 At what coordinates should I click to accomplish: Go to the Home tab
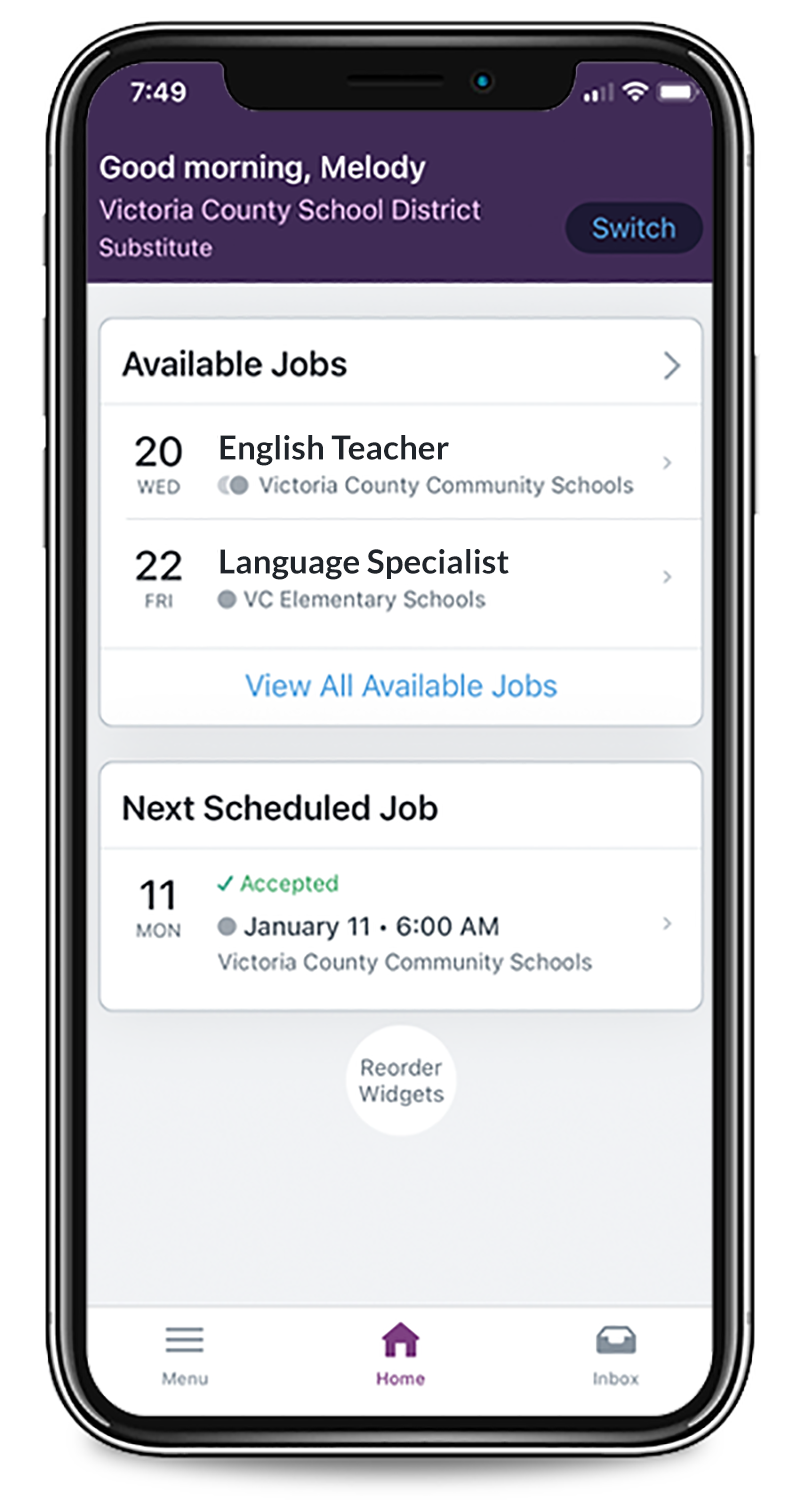click(x=401, y=1356)
